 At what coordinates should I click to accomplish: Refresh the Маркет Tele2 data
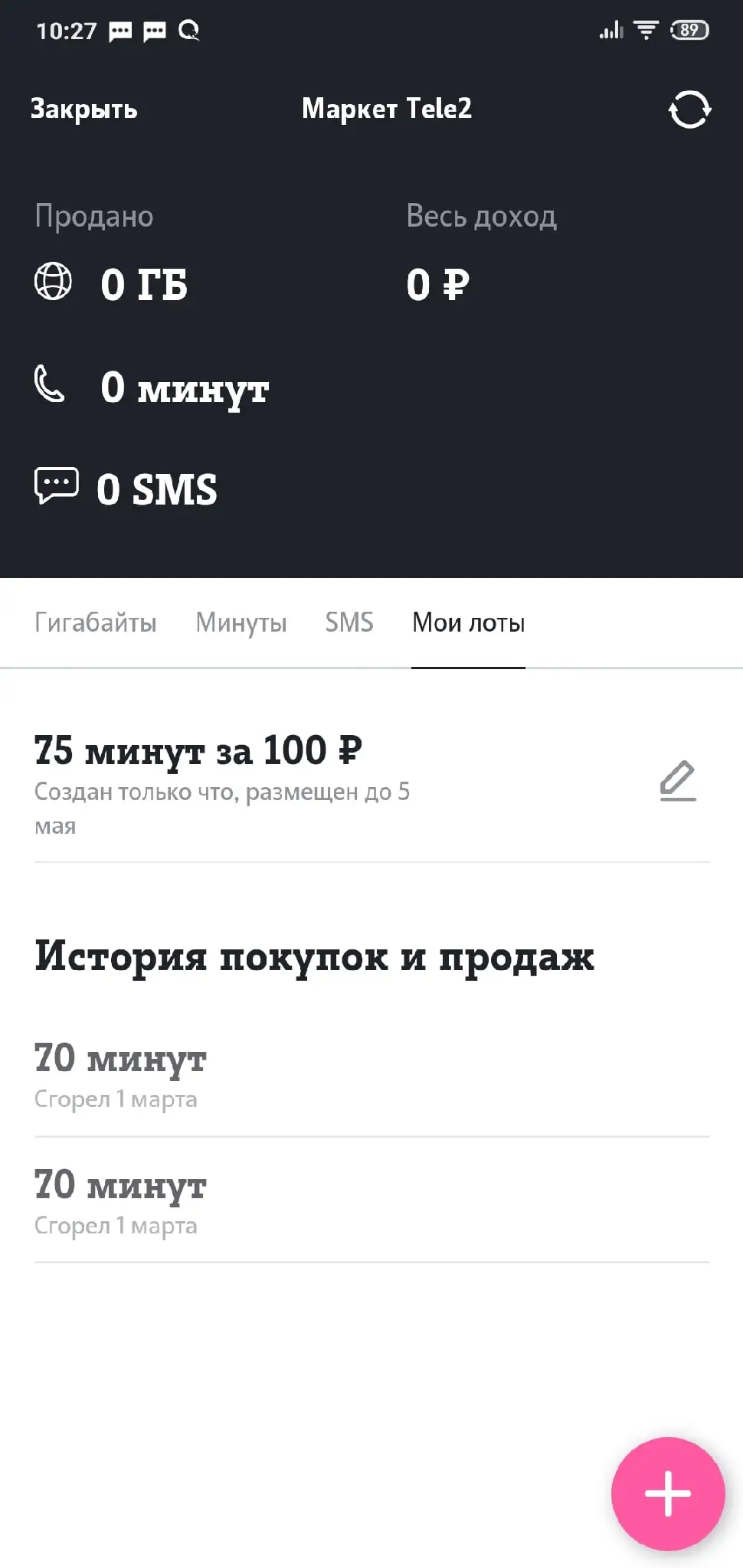689,109
